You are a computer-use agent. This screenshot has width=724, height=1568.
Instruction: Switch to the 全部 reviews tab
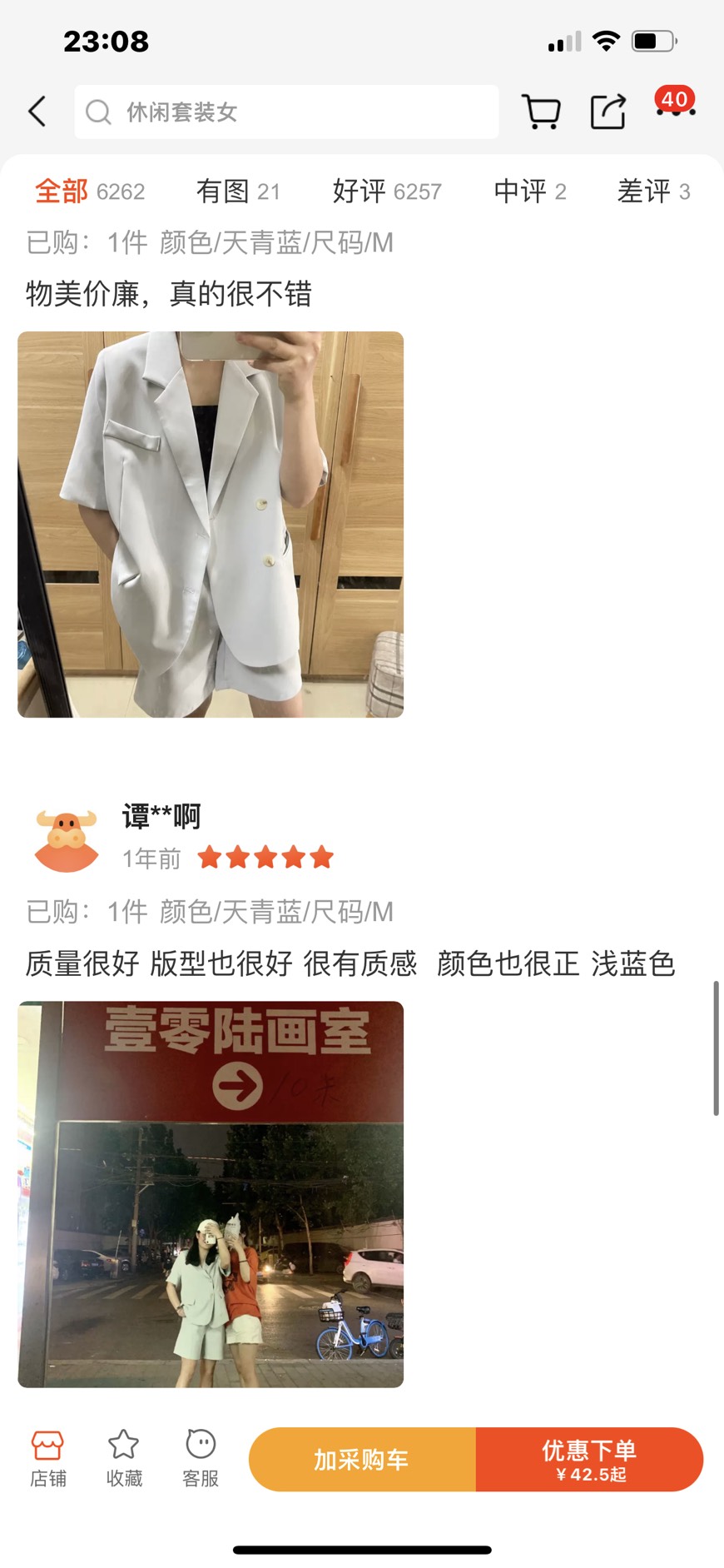(89, 192)
